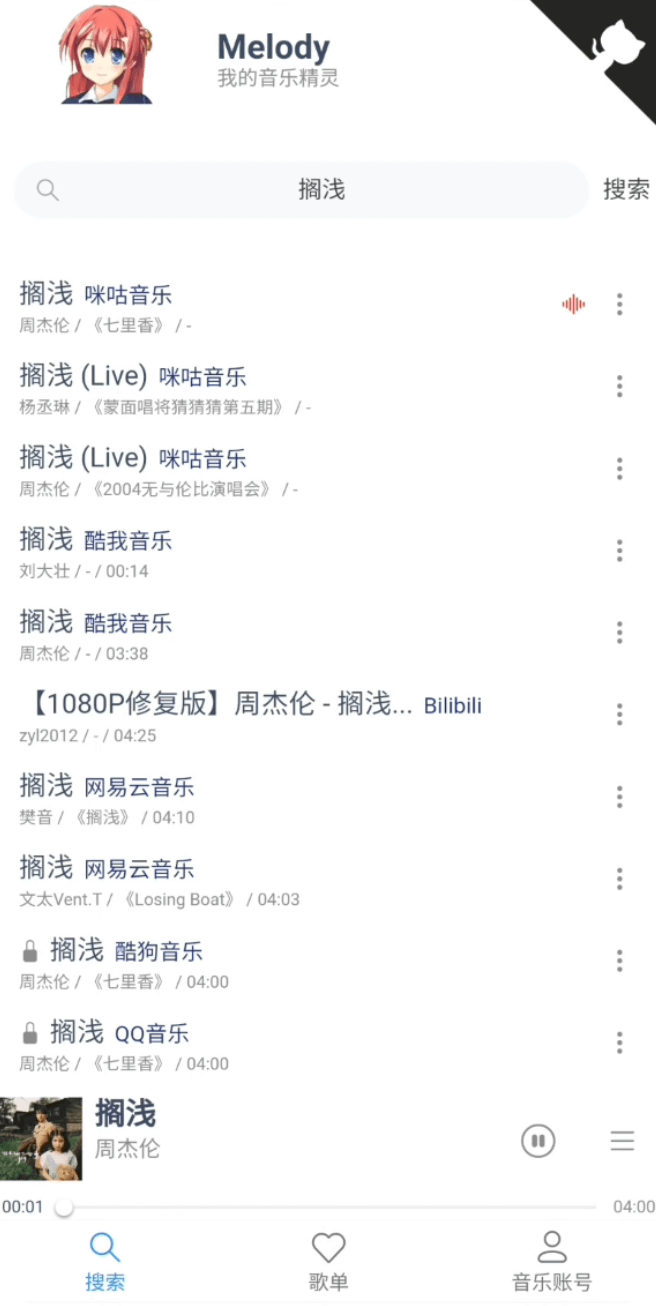This screenshot has height=1306, width=656.
Task: Pause the currently playing song
Action: [x=538, y=1140]
